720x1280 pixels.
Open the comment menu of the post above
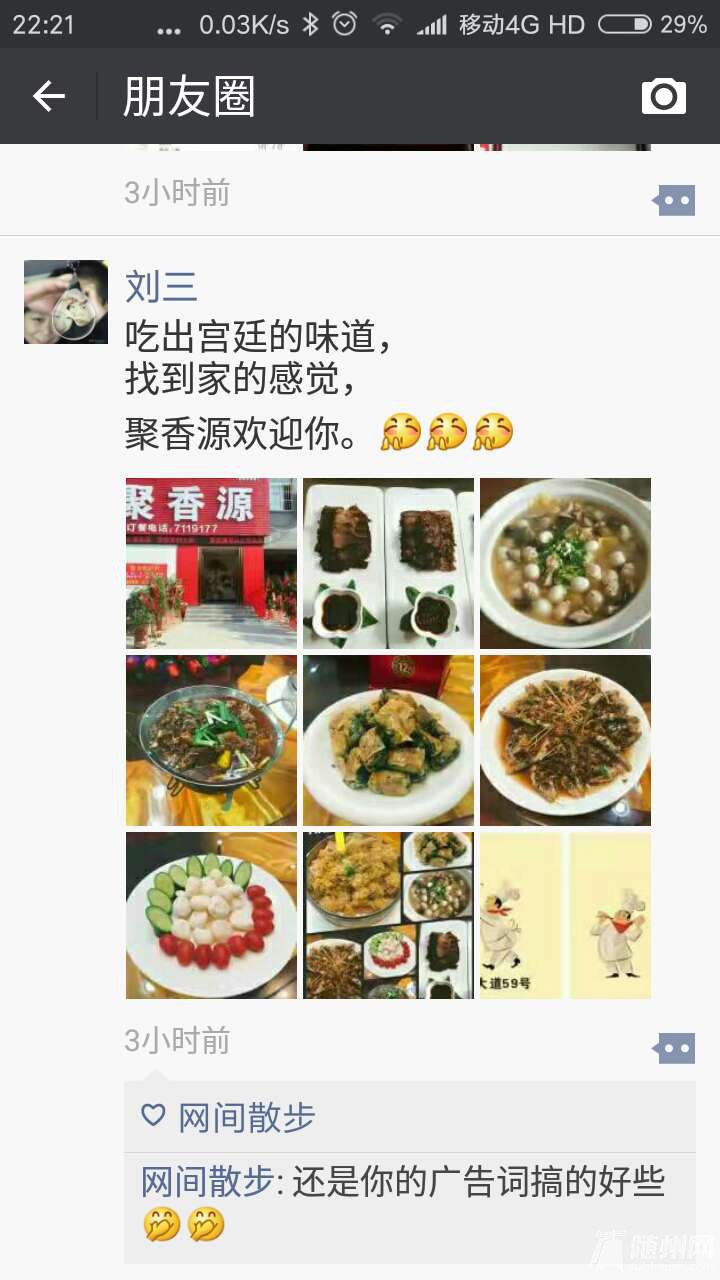[674, 201]
